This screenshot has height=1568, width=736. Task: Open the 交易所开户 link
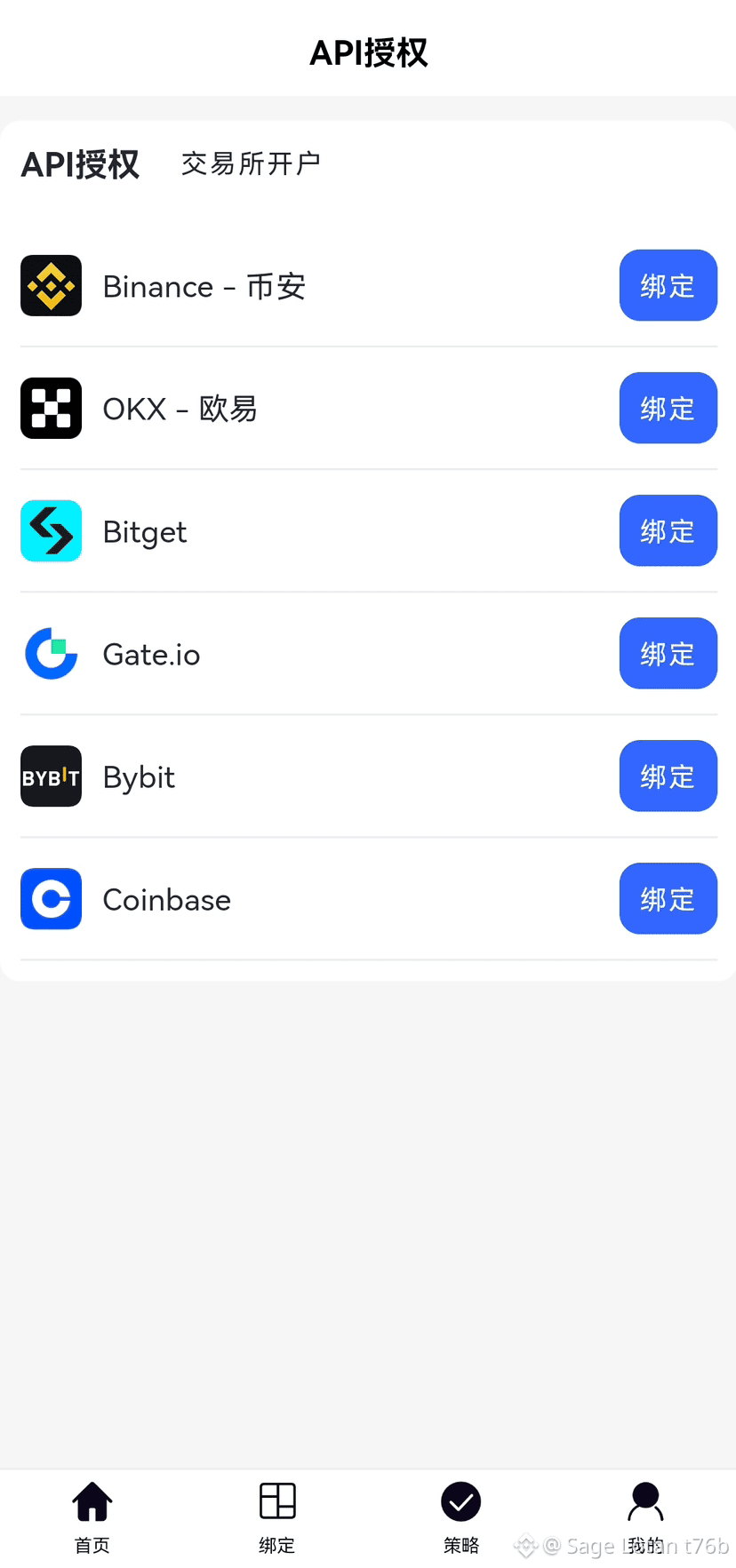point(250,163)
